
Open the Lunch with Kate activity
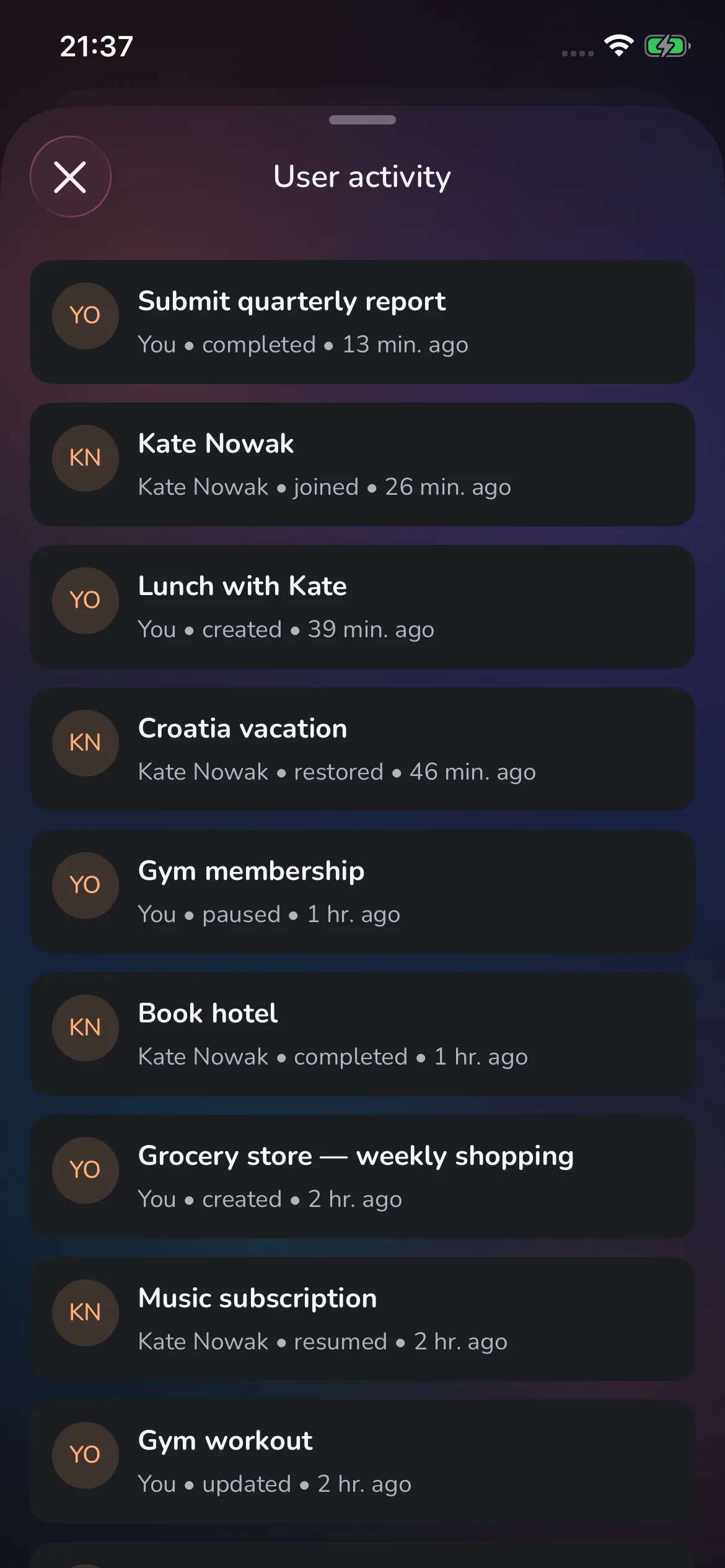[x=362, y=607]
